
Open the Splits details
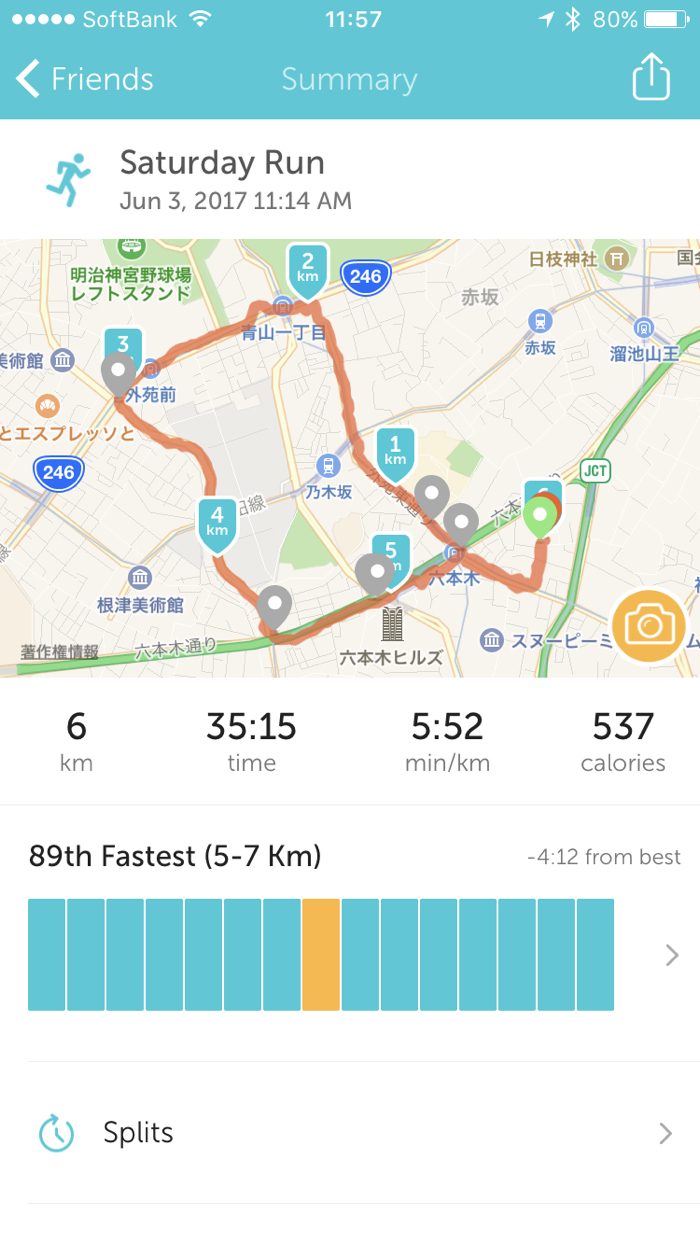click(x=350, y=1133)
